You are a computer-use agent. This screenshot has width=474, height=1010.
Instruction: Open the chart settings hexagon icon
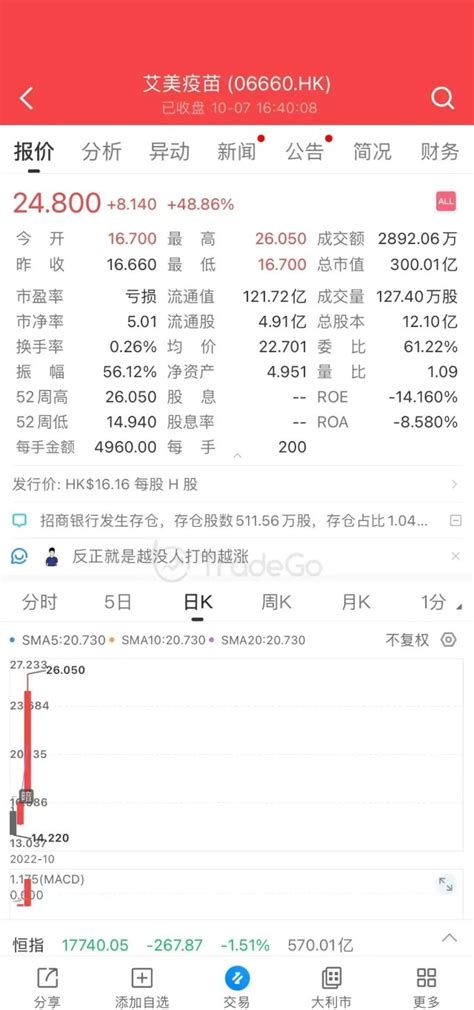click(448, 640)
